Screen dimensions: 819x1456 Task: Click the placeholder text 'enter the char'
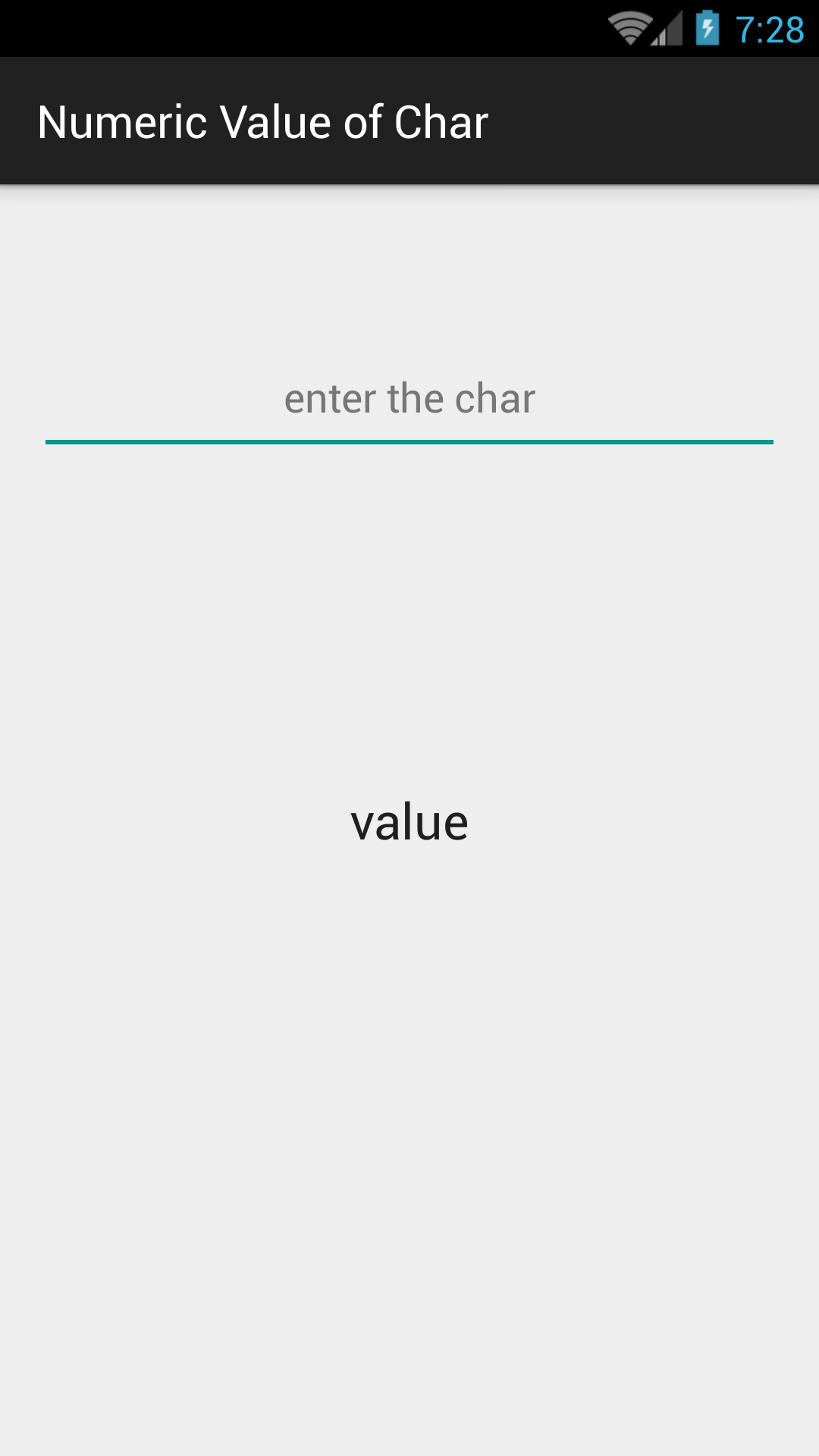tap(409, 397)
